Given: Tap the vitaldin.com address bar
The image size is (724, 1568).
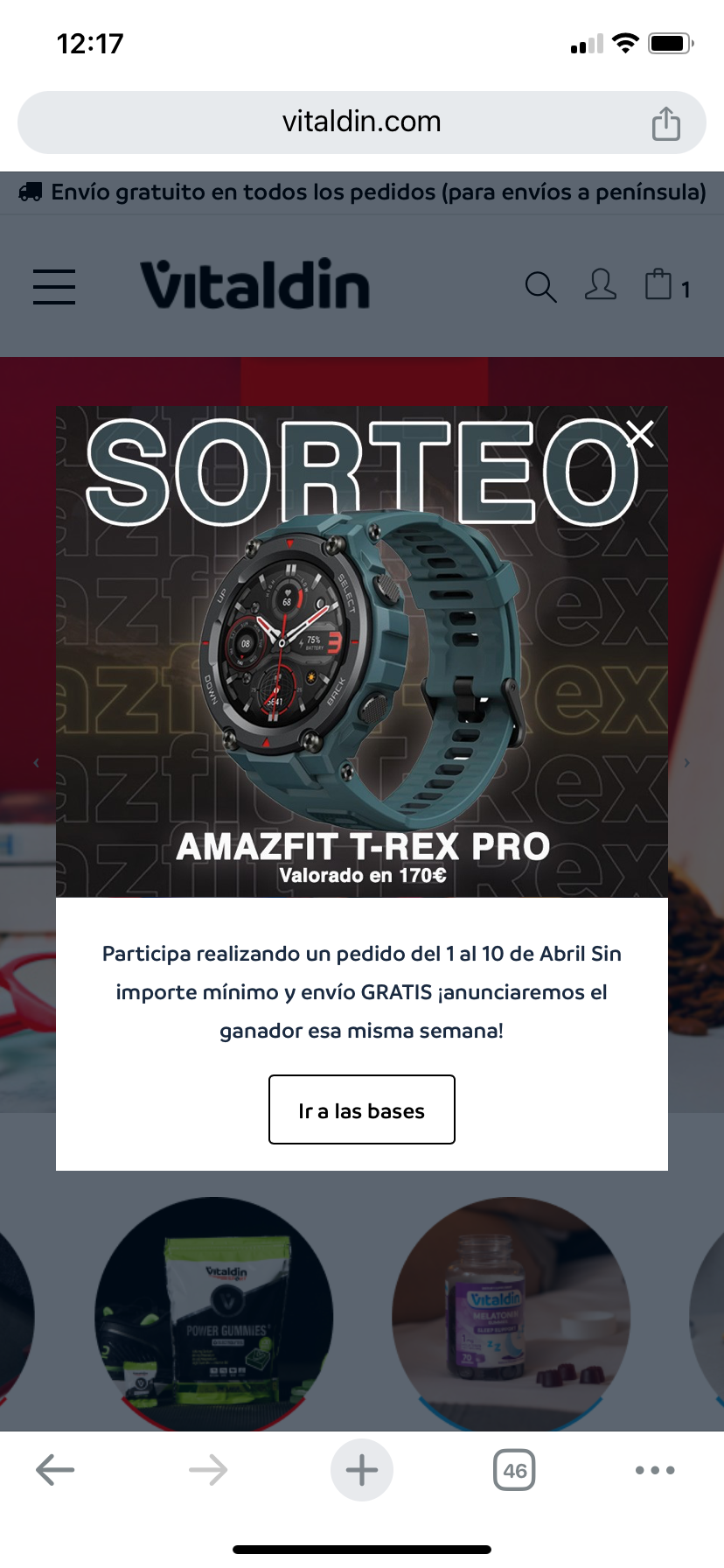Looking at the screenshot, I should 361,122.
